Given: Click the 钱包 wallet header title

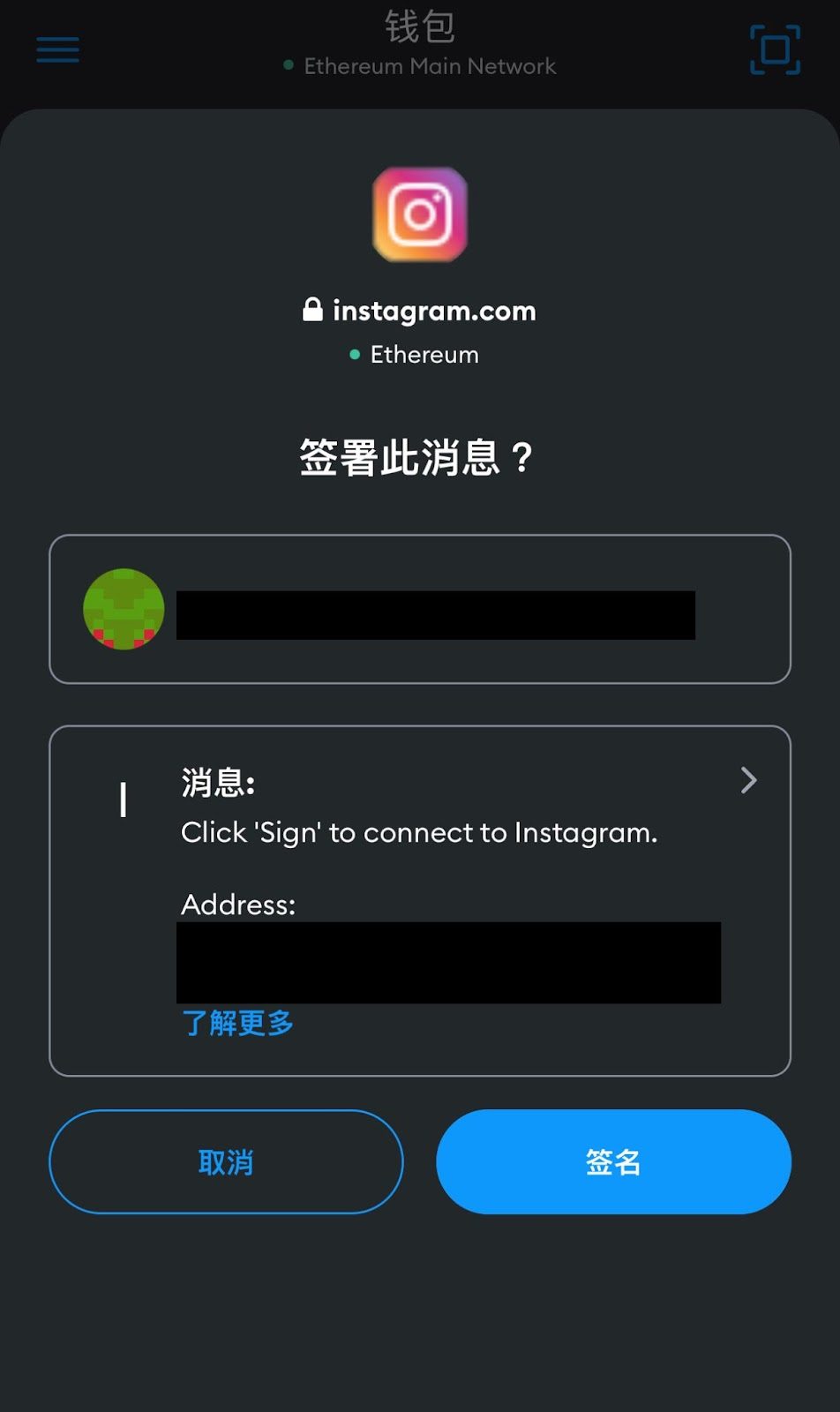Looking at the screenshot, I should [x=420, y=26].
